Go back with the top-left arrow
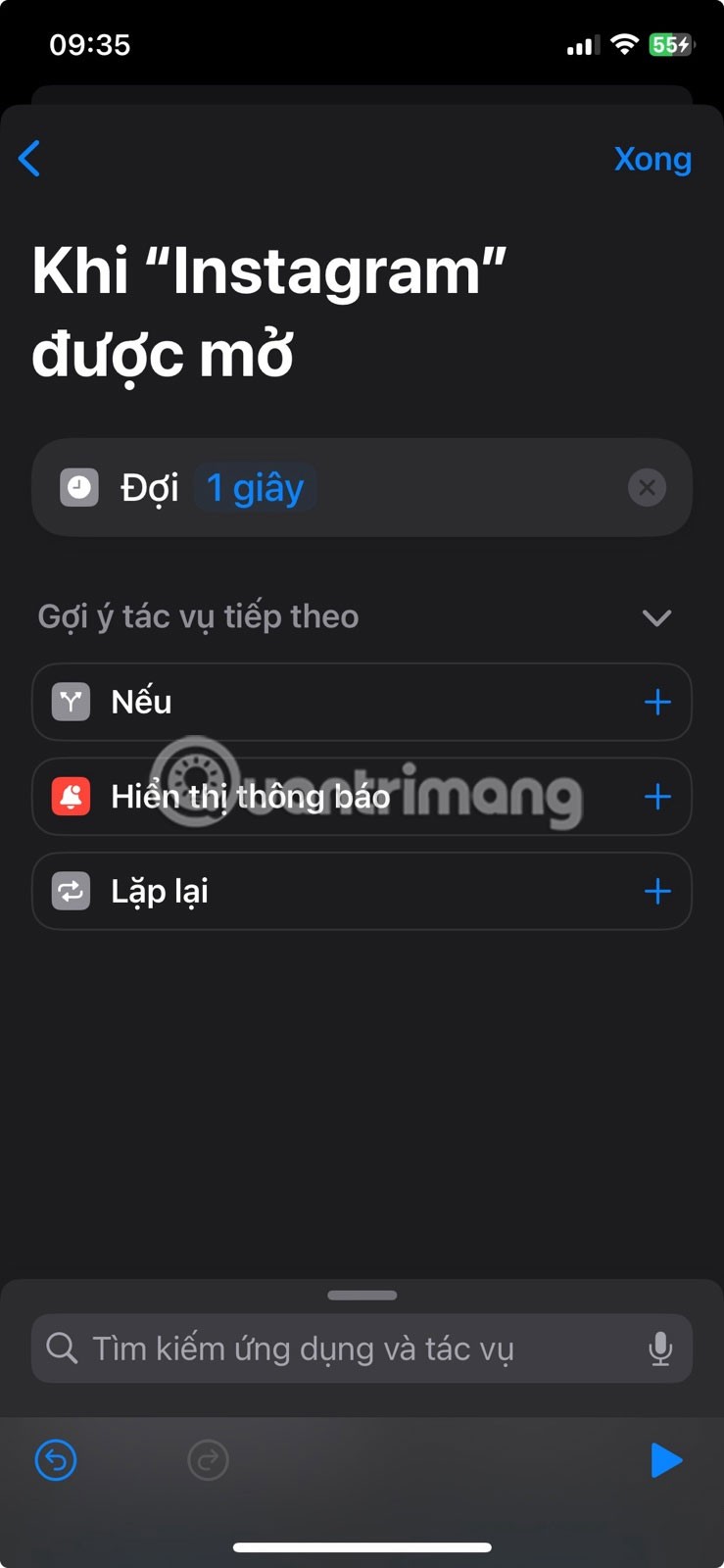This screenshot has height=1568, width=724. (x=30, y=158)
